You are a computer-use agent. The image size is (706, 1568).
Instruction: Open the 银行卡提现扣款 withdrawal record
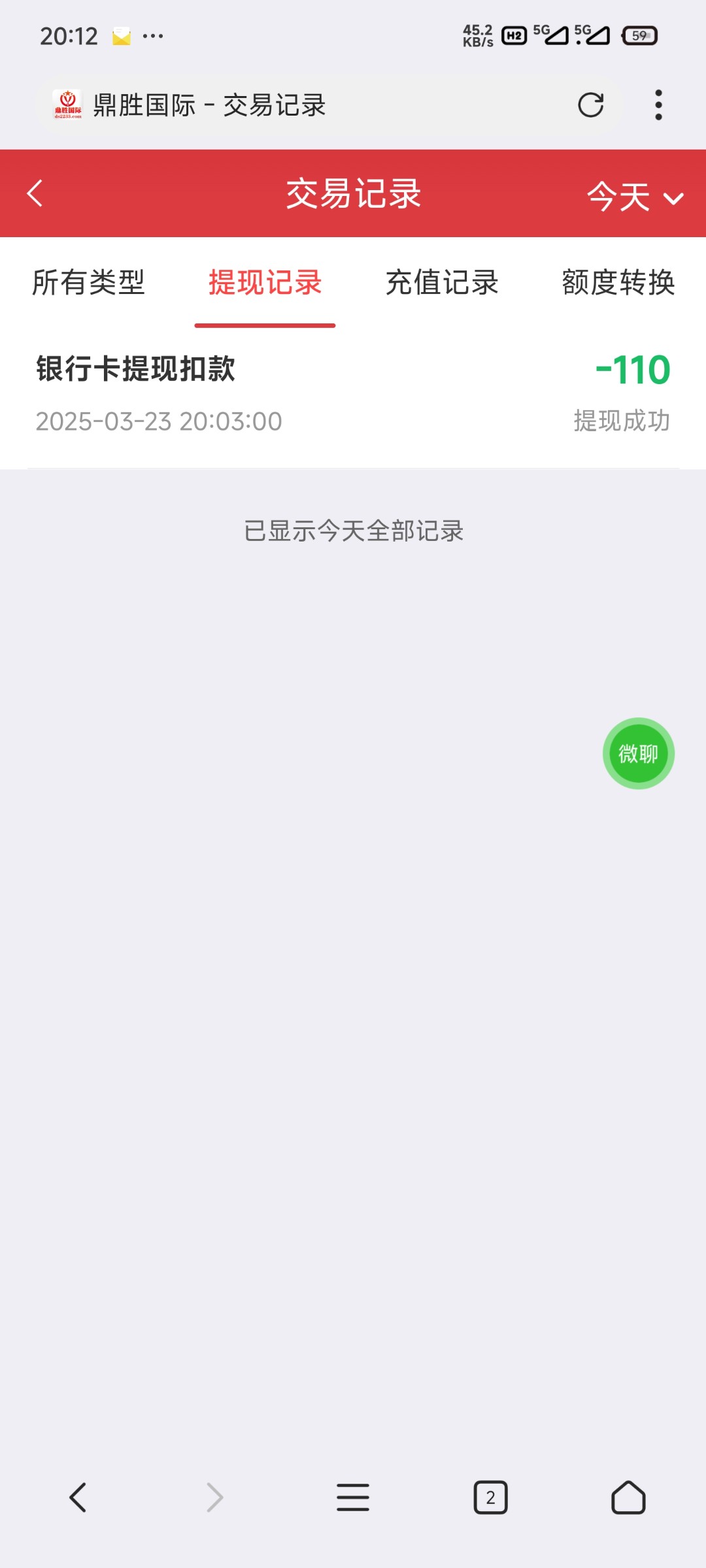pos(353,395)
